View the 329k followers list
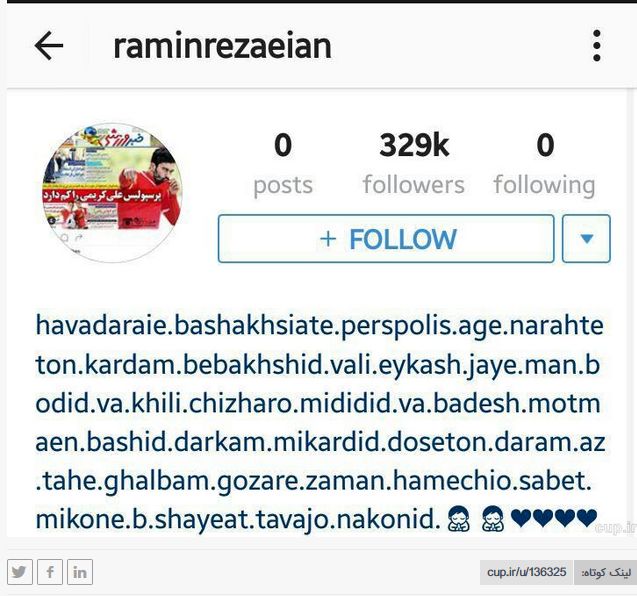This screenshot has width=637, height=596. pos(413,164)
